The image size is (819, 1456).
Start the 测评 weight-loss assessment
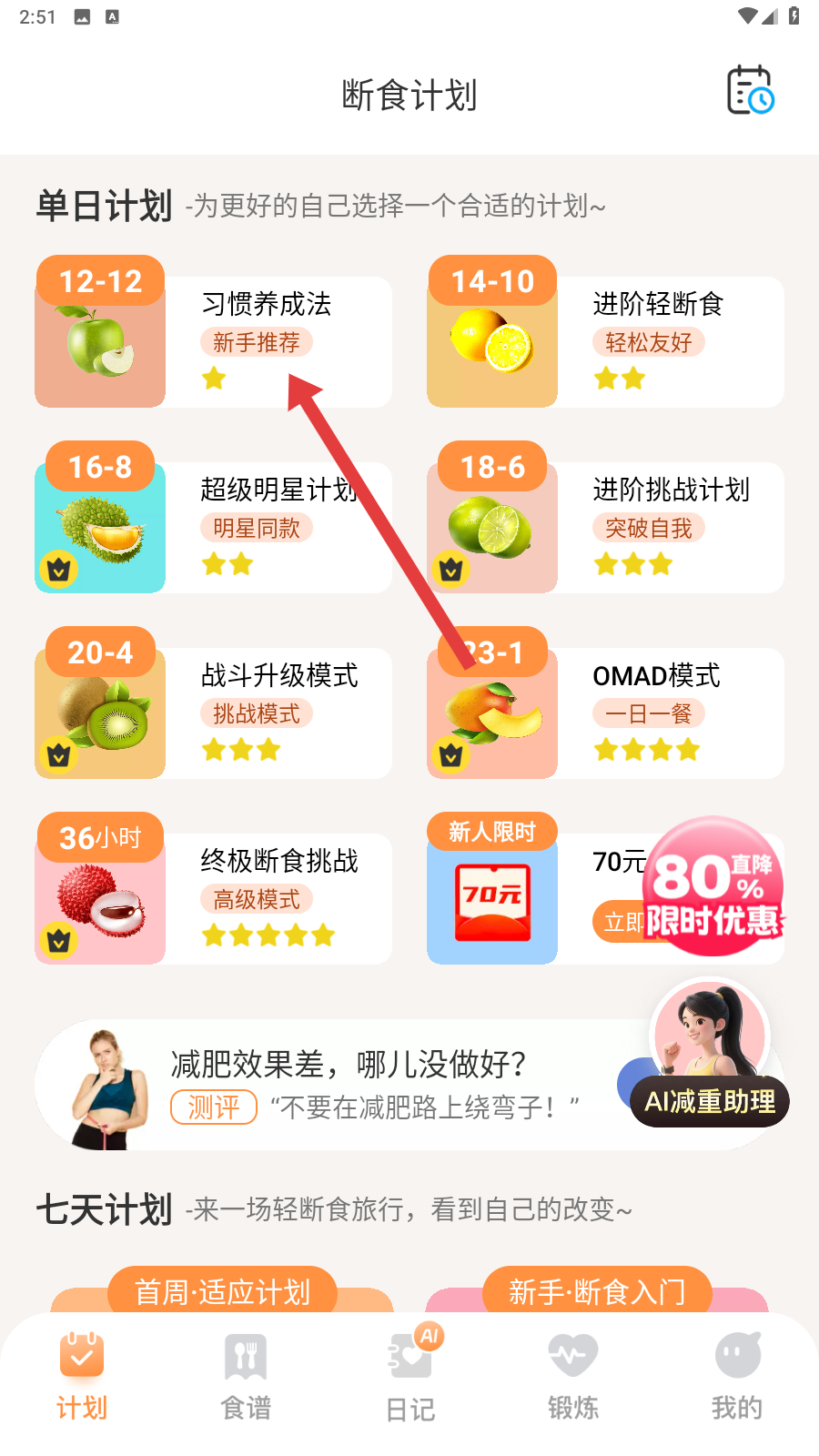pyautogui.click(x=214, y=1107)
